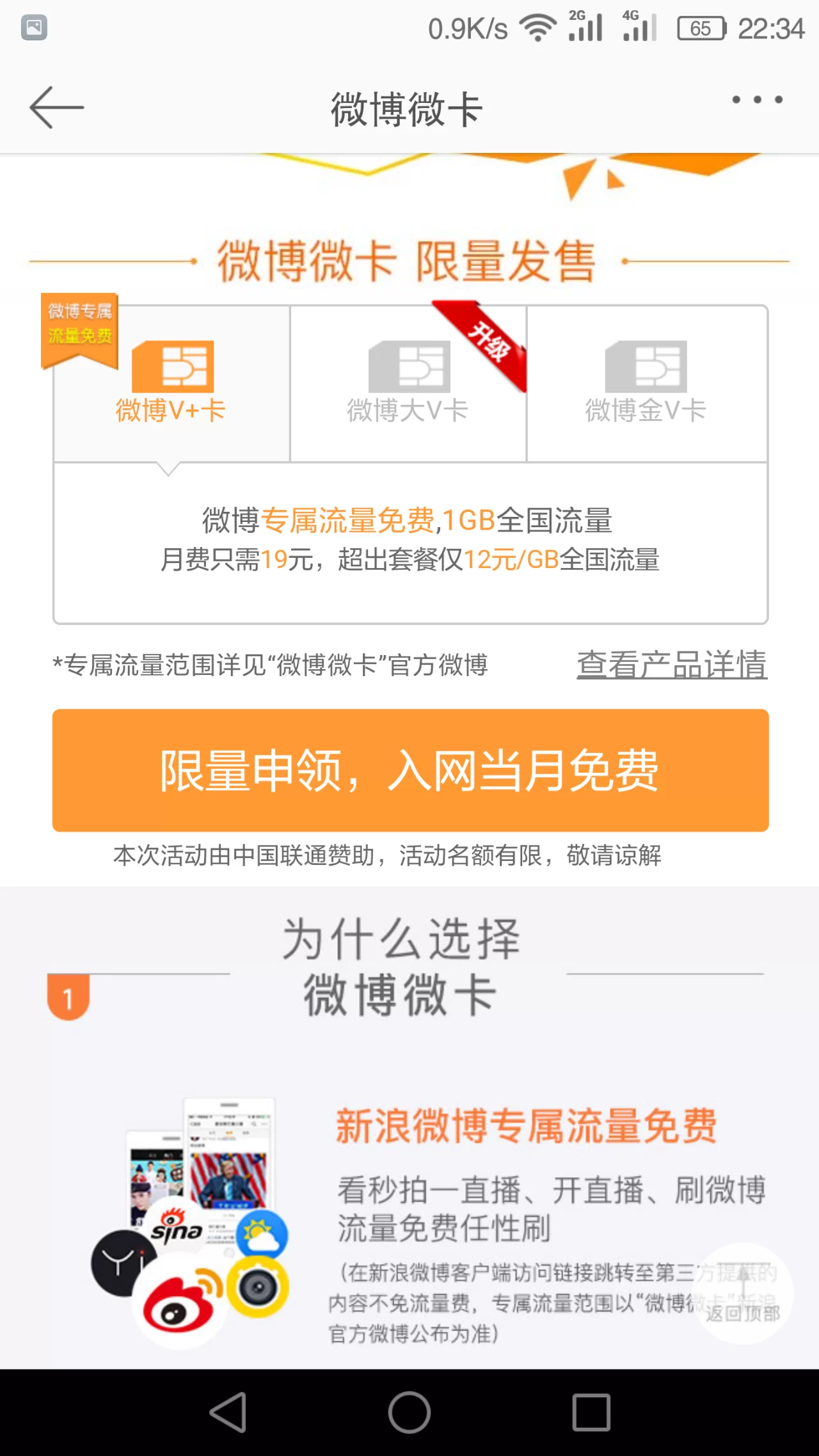Open the system recent apps view
Screen dimensions: 819x1456
[591, 1412]
